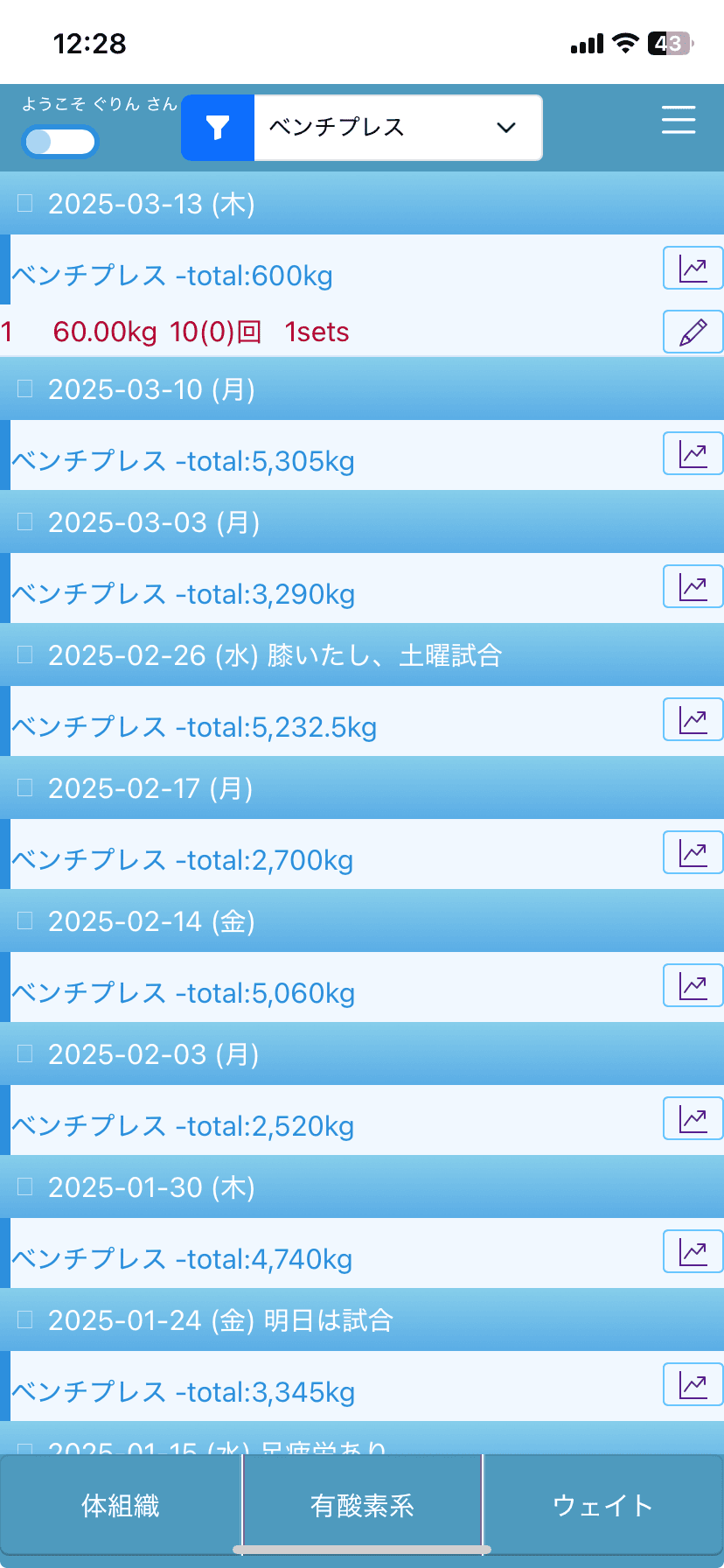Viewport: 724px width, 1568px height.
Task: Edit the 60.00kg 10回 set entry
Action: pos(693,332)
